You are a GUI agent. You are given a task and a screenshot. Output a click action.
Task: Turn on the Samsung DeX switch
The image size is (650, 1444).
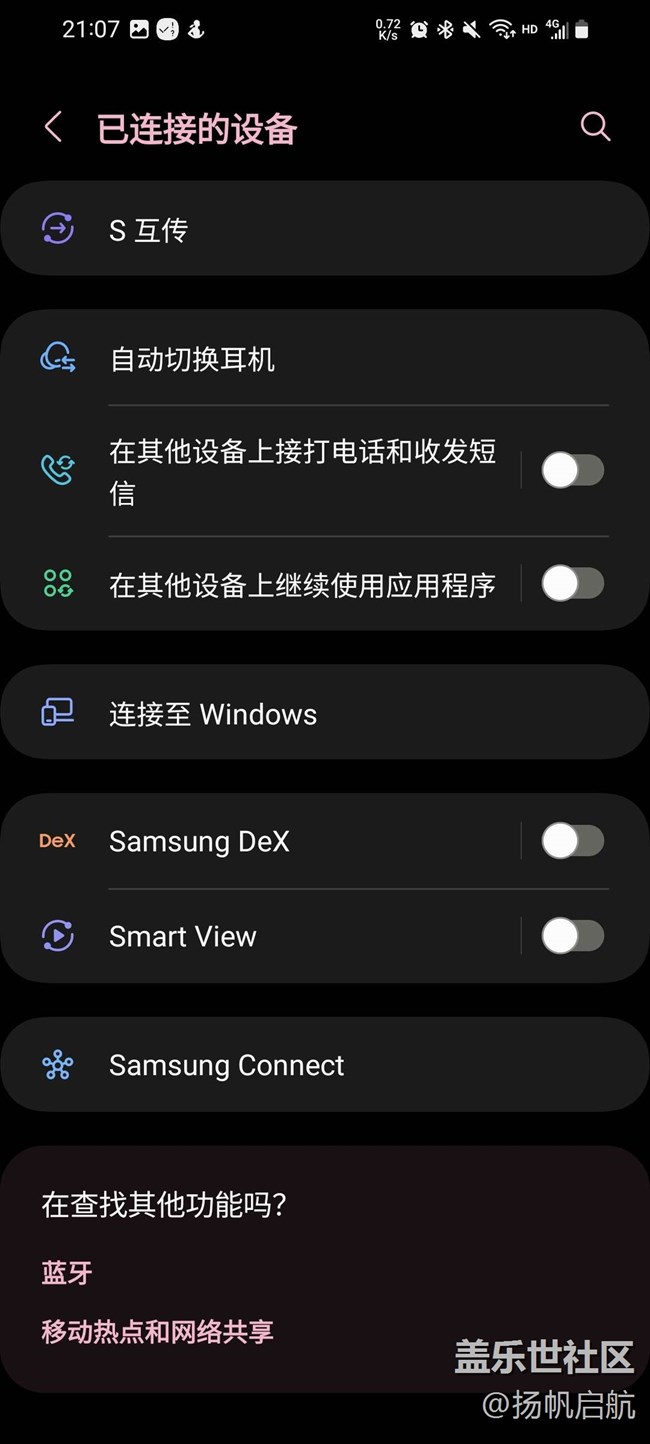[572, 842]
